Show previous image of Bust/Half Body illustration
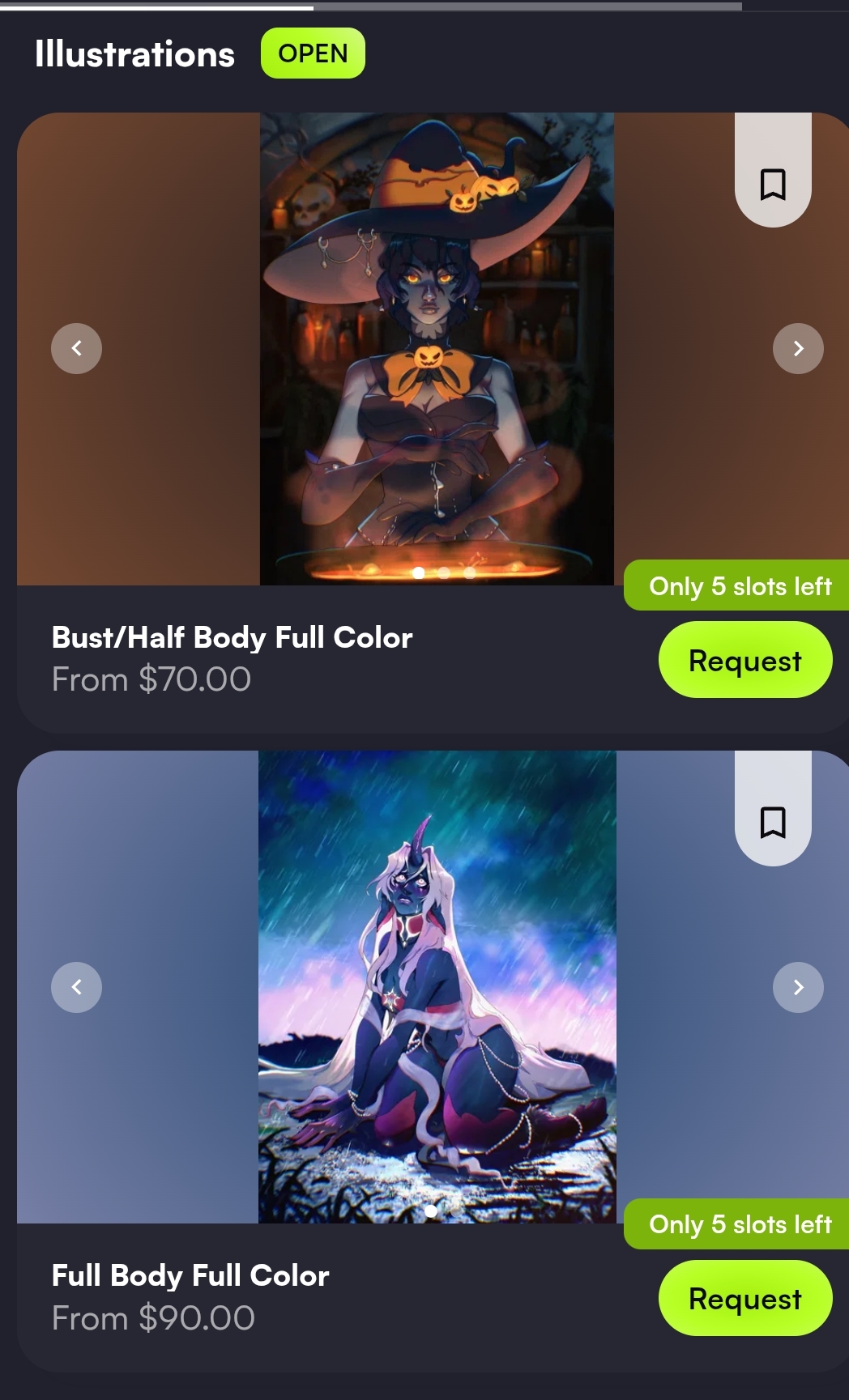 click(x=76, y=348)
